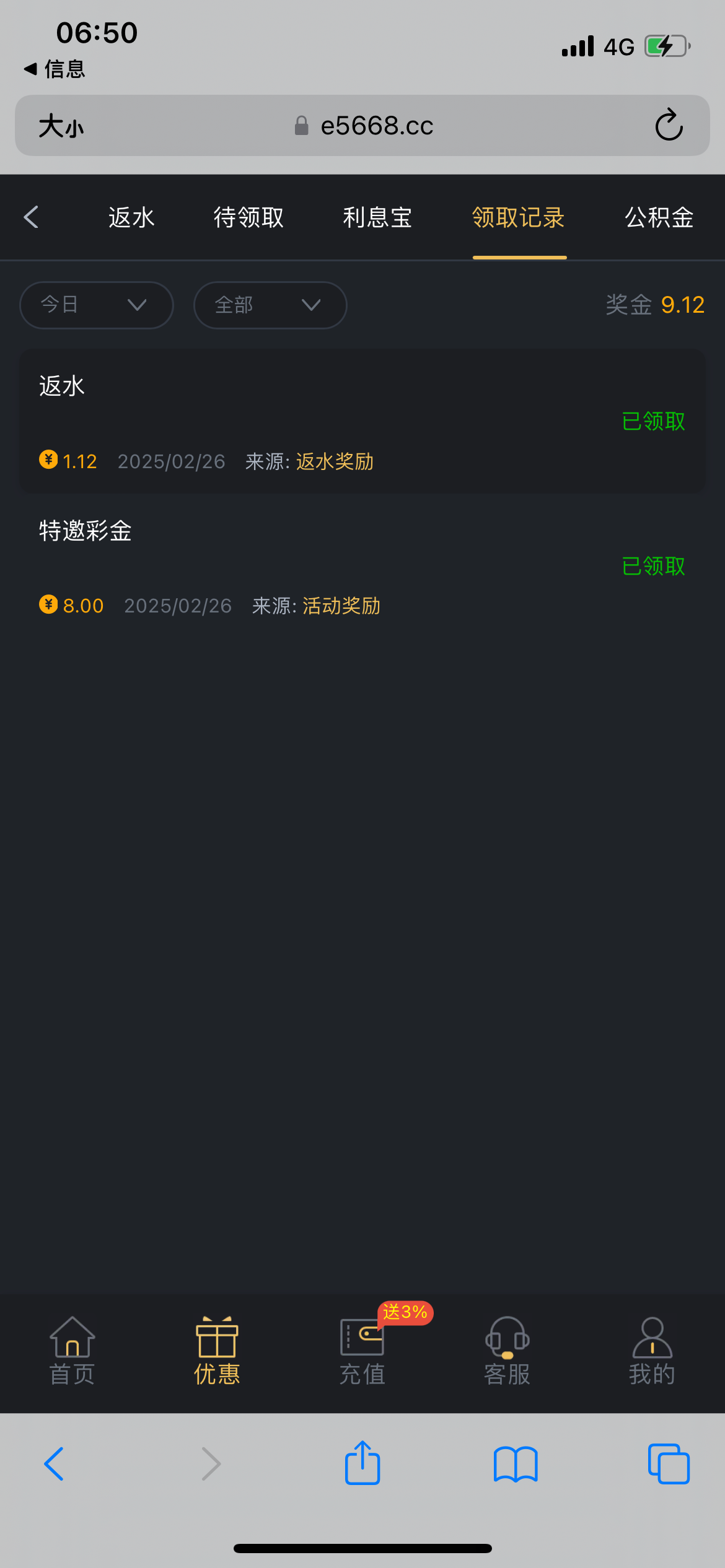
Task: Open the 全部 type filter dropdown
Action: tap(270, 305)
